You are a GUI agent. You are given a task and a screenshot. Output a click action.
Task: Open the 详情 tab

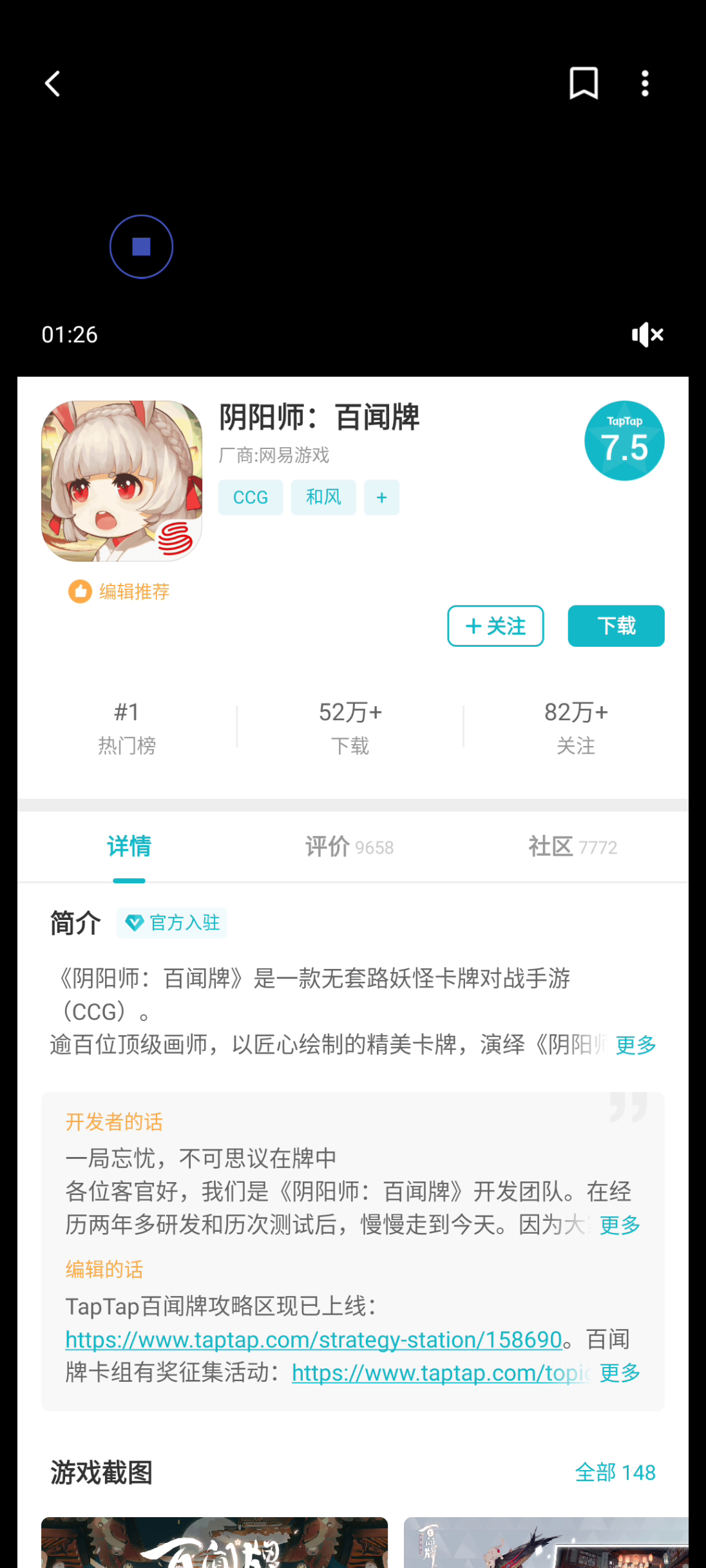[x=129, y=846]
